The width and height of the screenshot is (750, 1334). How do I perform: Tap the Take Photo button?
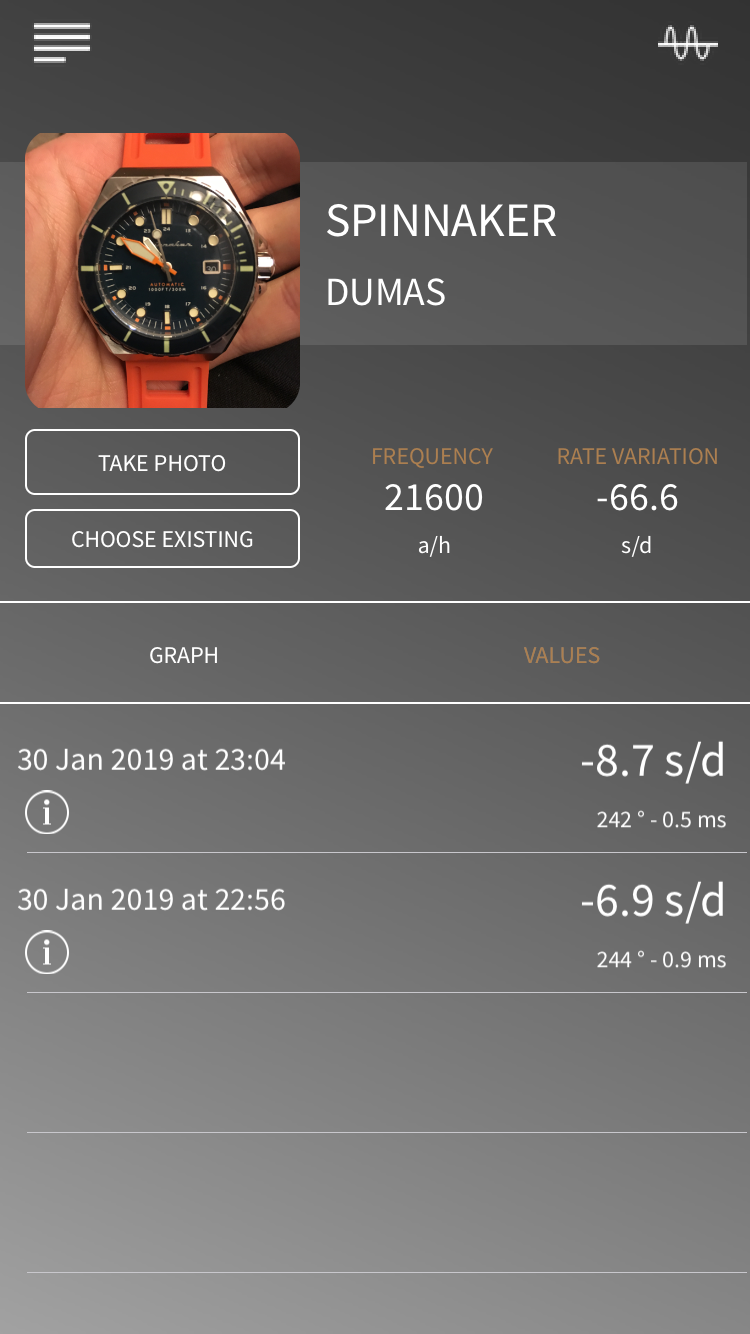(162, 462)
